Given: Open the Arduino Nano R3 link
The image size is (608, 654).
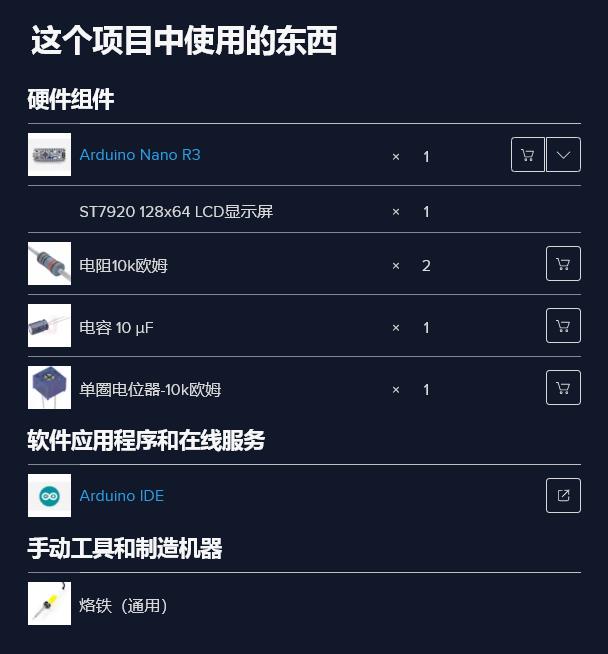Looking at the screenshot, I should pos(140,155).
